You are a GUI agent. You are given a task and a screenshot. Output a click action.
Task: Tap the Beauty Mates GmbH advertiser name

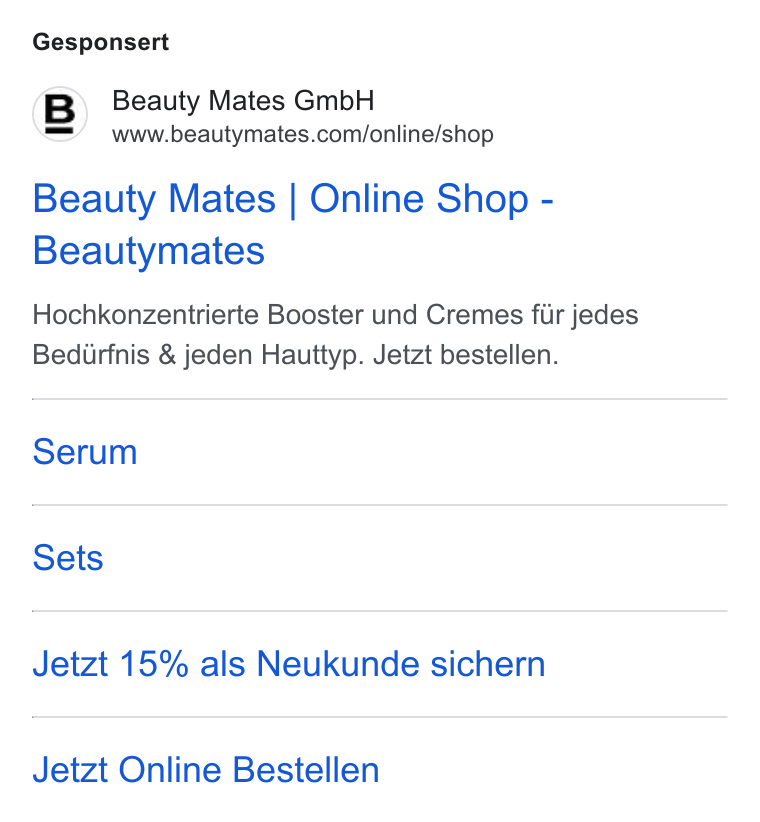(x=243, y=101)
